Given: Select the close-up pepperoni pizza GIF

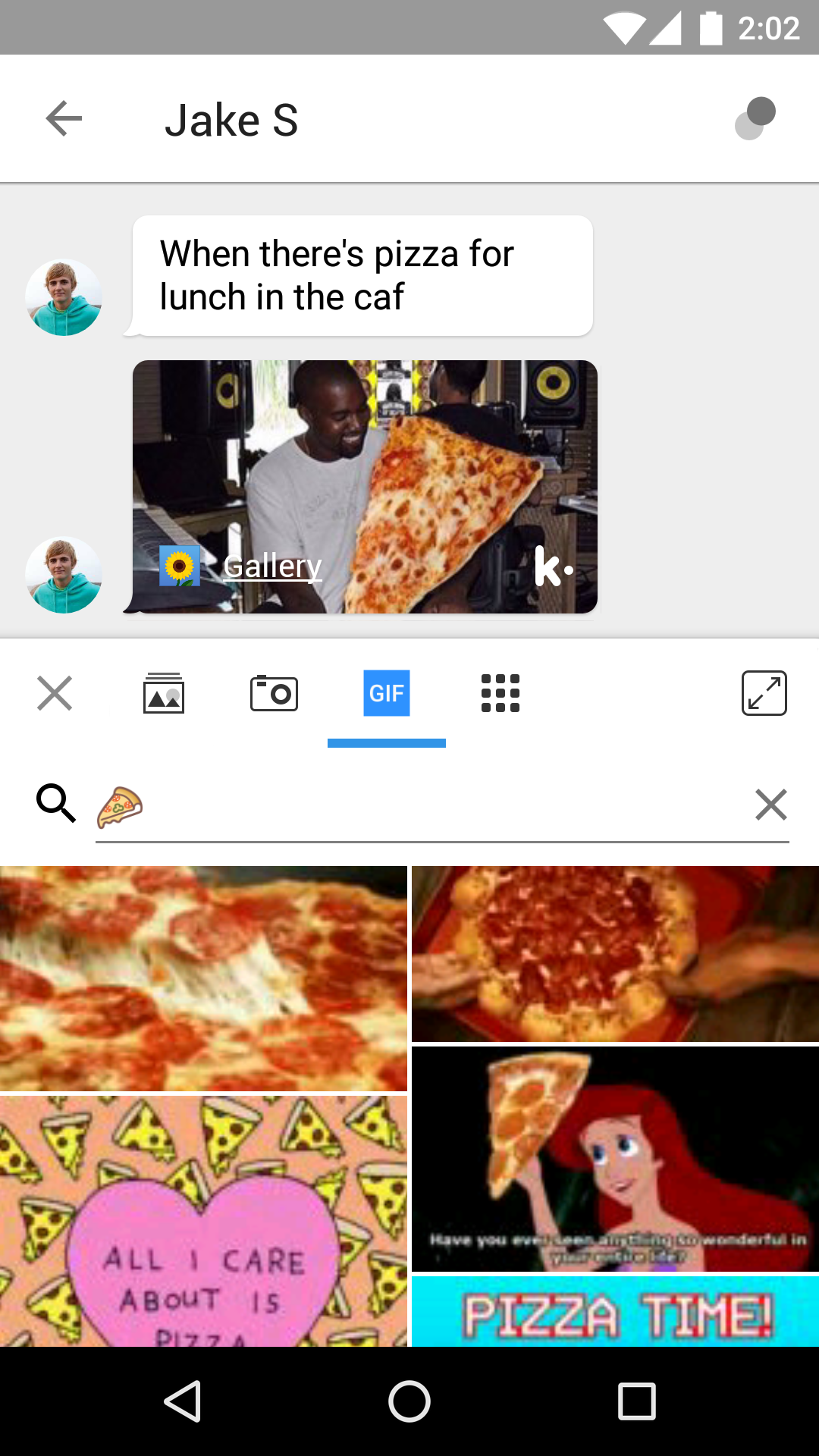Looking at the screenshot, I should pyautogui.click(x=203, y=978).
